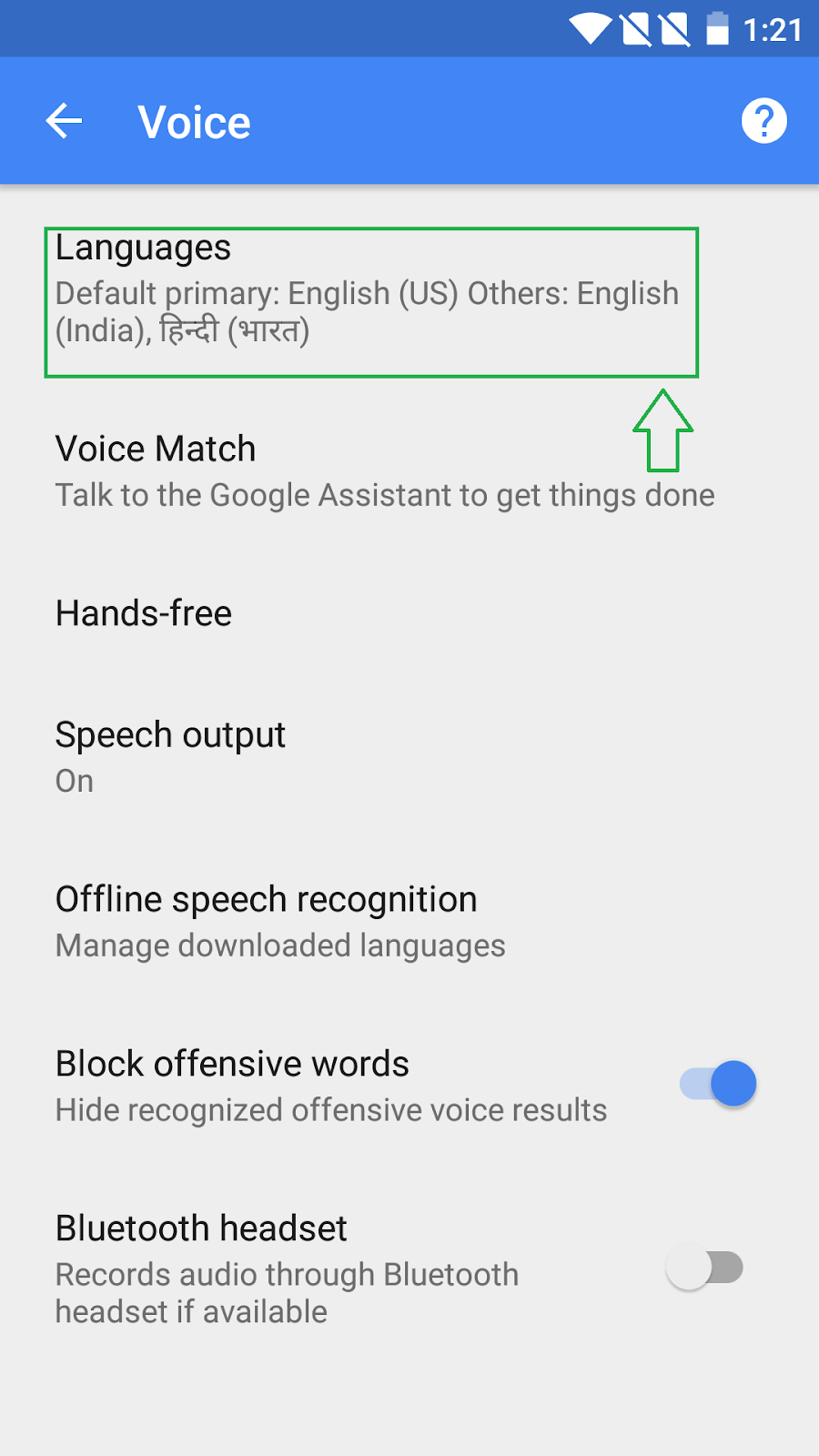
Task: Click the green upward arrow annotation
Action: tap(663, 428)
